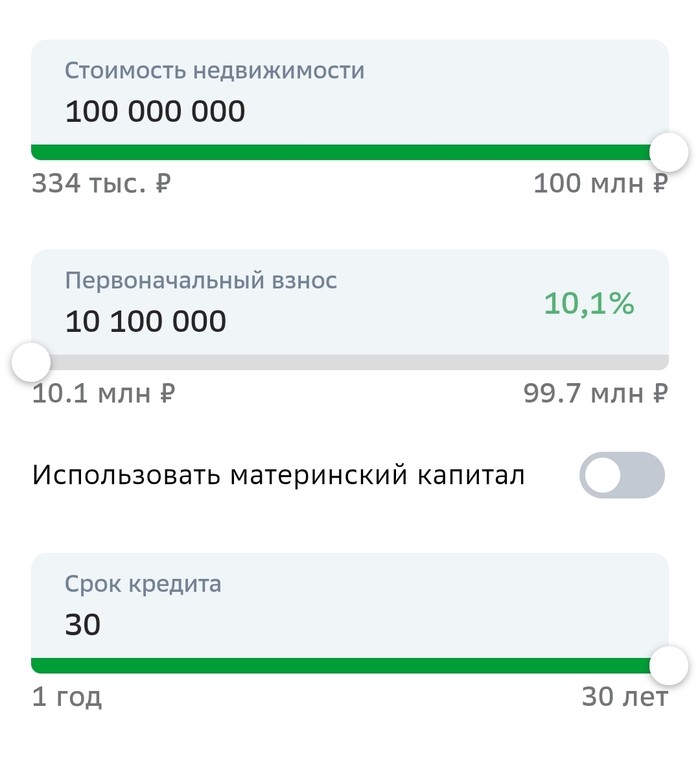Enable «Использовать материнский капитал» switch
The width and height of the screenshot is (700, 761).
point(621,475)
